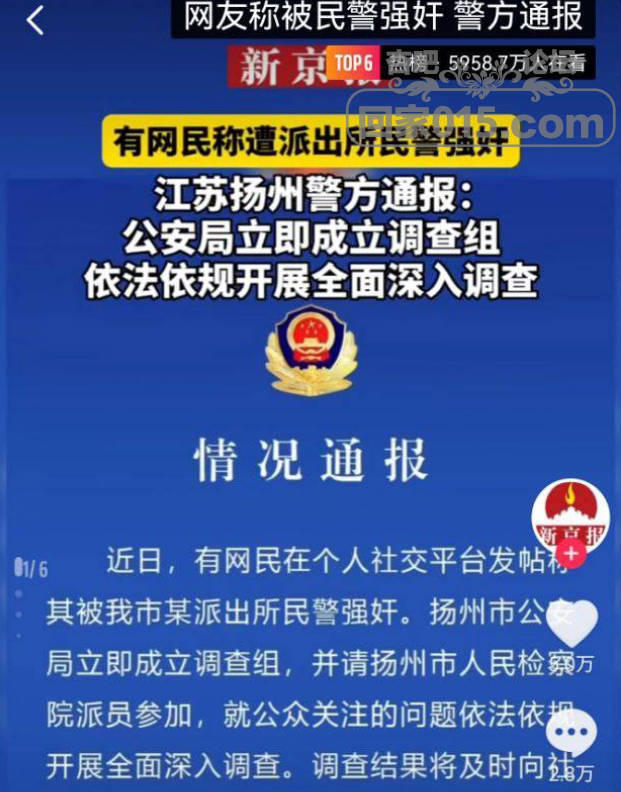
Task: Open the 新京报 profile avatar
Action: (570, 512)
